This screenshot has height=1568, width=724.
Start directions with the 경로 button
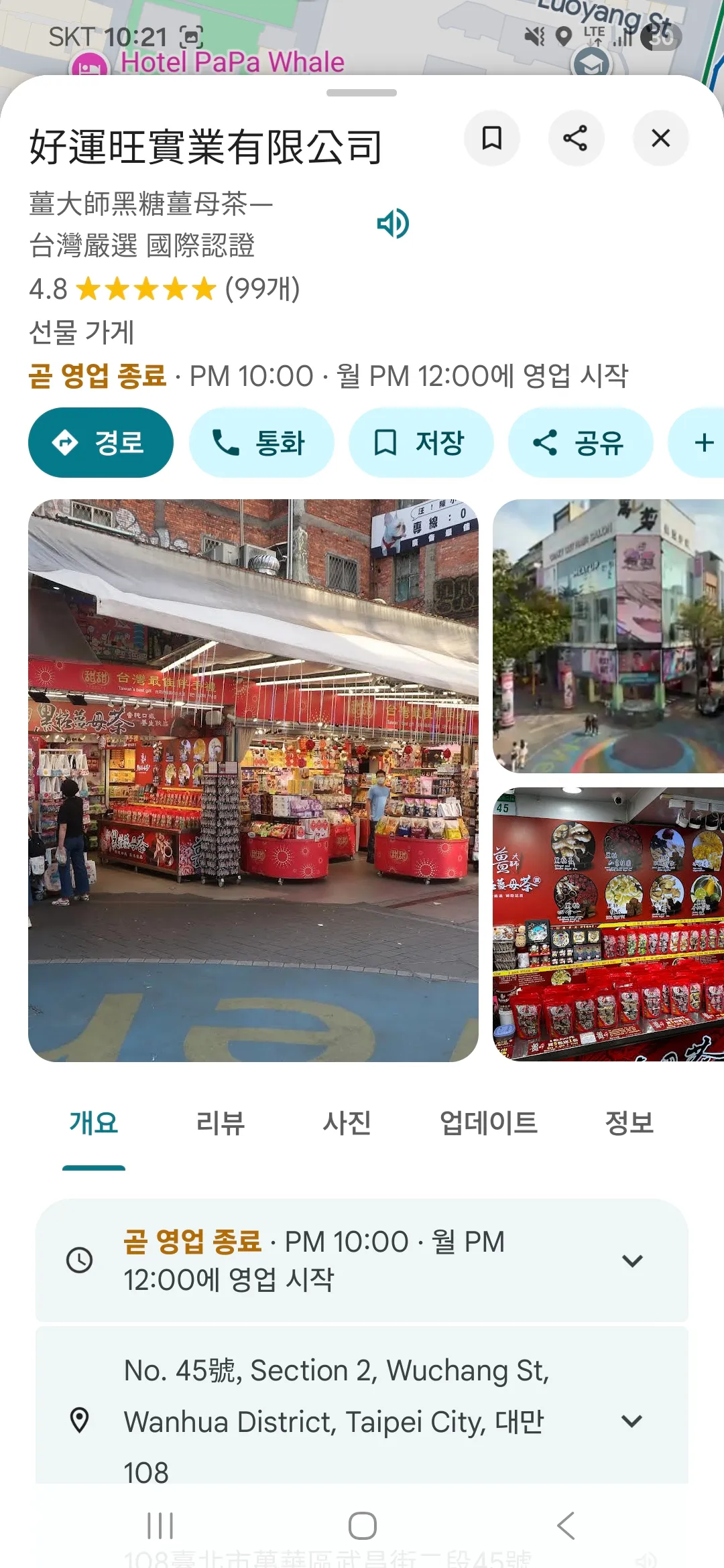point(101,442)
